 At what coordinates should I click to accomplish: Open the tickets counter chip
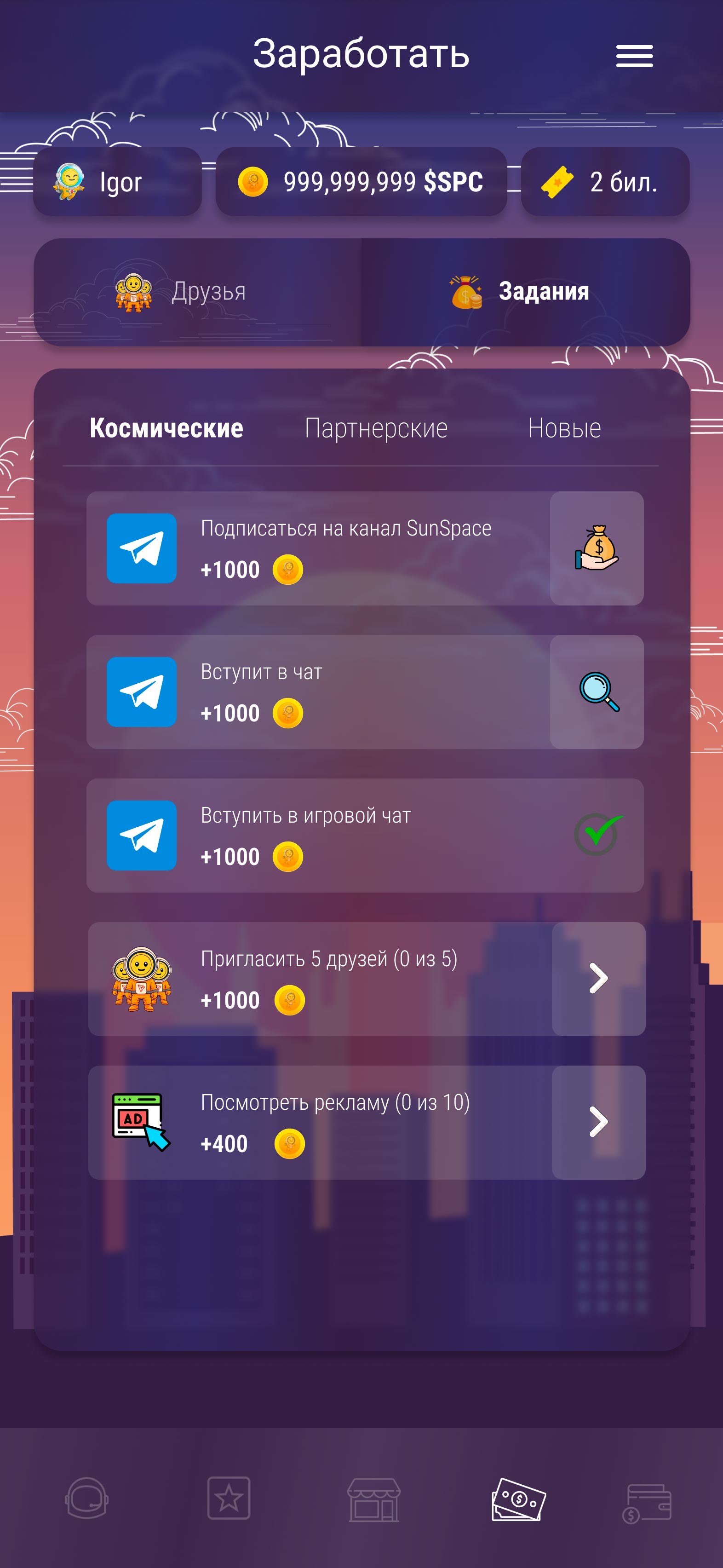[x=604, y=181]
